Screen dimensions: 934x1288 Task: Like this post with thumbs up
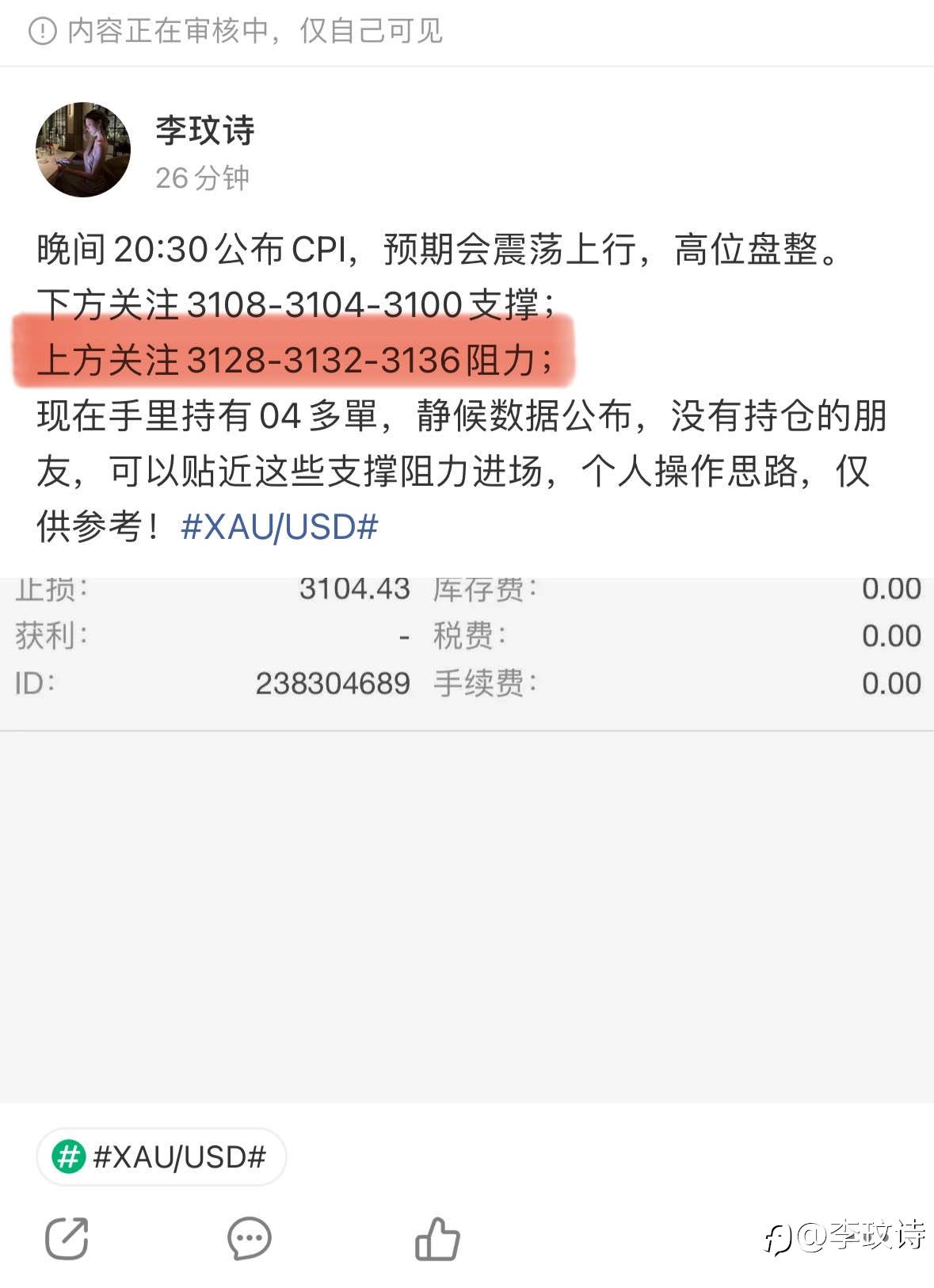[437, 1238]
